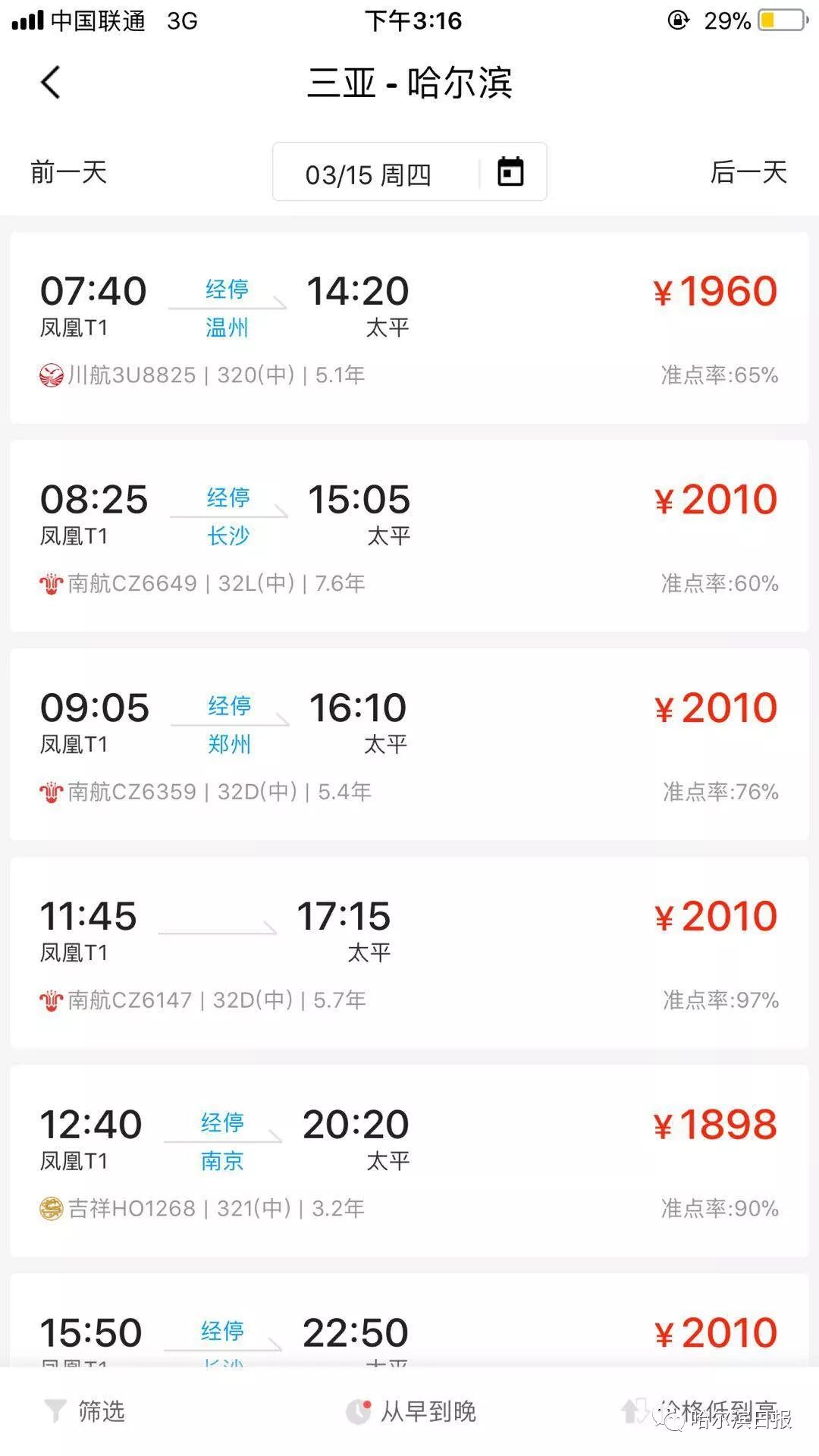Sort flights by 从早到晚
Viewport: 819px width, 1456px height.
410,1411
